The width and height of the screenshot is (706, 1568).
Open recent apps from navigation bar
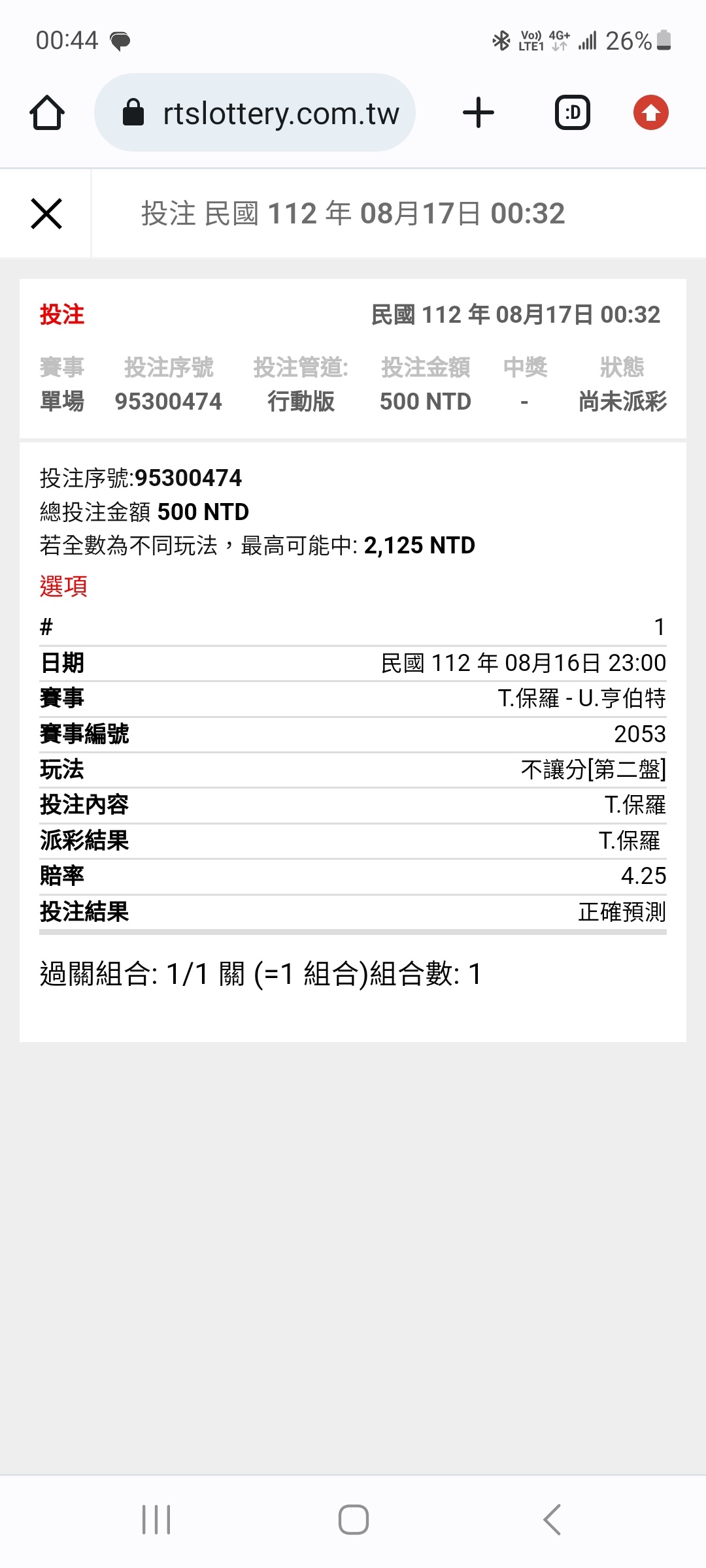point(156,1519)
